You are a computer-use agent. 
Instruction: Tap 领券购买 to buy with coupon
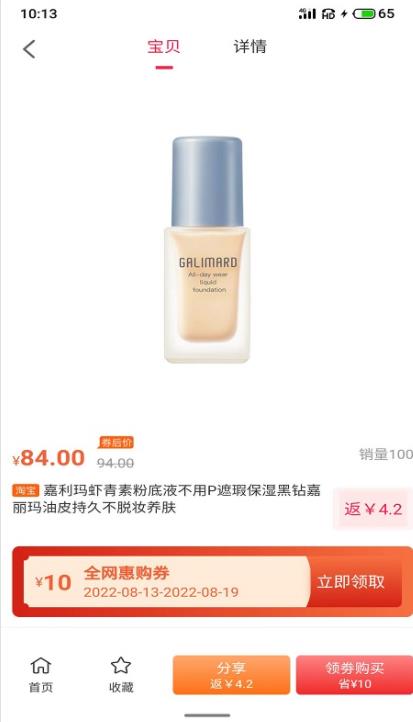354,675
